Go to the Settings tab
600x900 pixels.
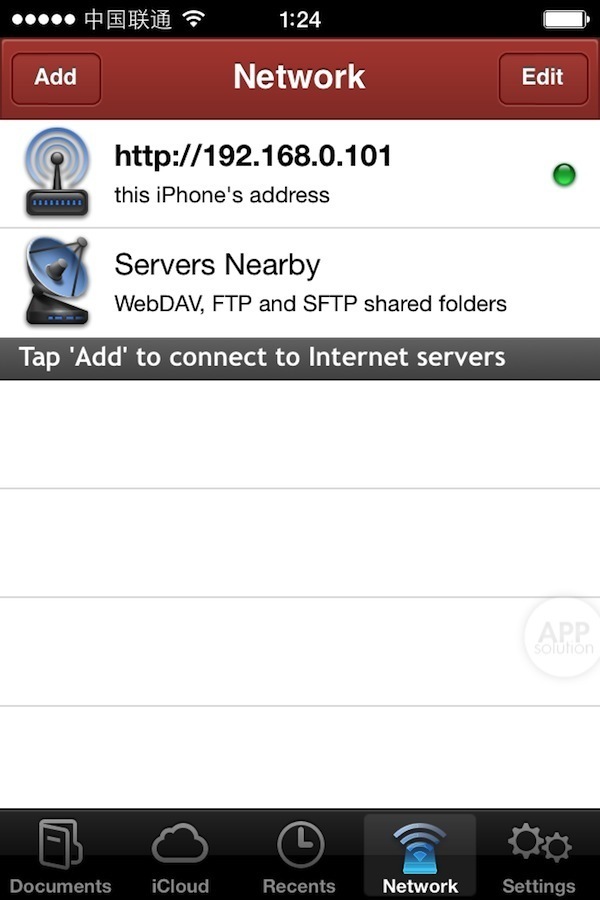pyautogui.click(x=539, y=857)
